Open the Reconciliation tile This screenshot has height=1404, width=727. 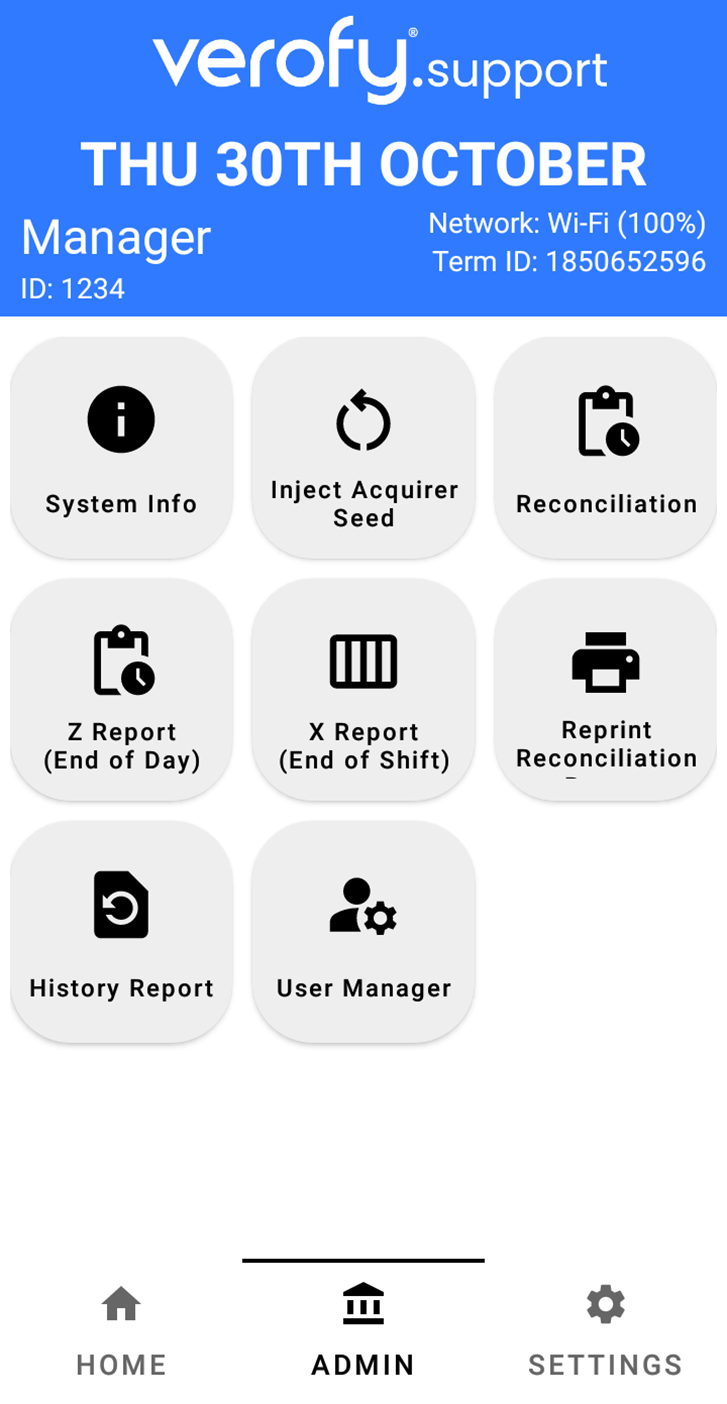605,446
